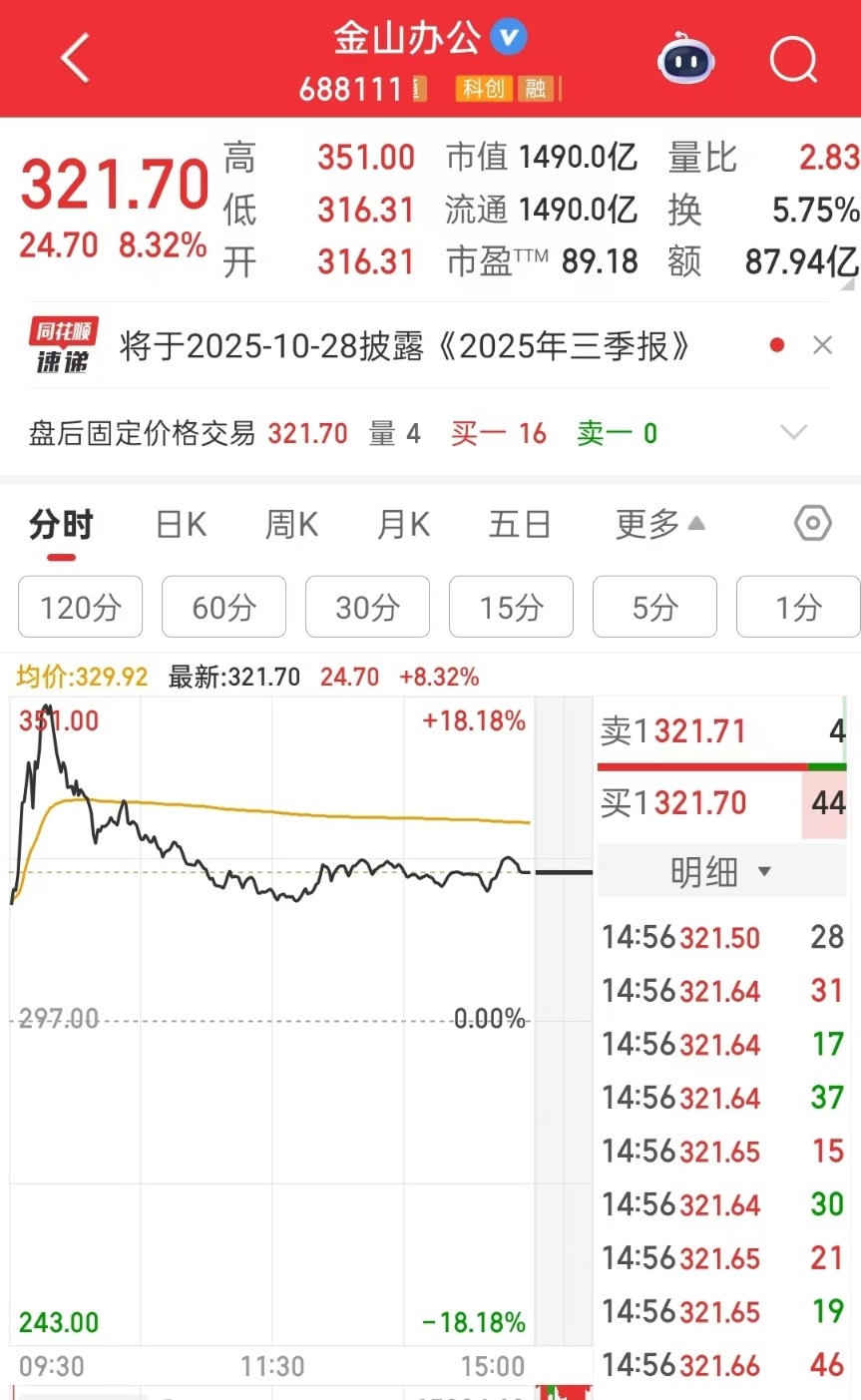
Task: Expand the 盘后固定价格交易 row
Action: pyautogui.click(x=793, y=433)
